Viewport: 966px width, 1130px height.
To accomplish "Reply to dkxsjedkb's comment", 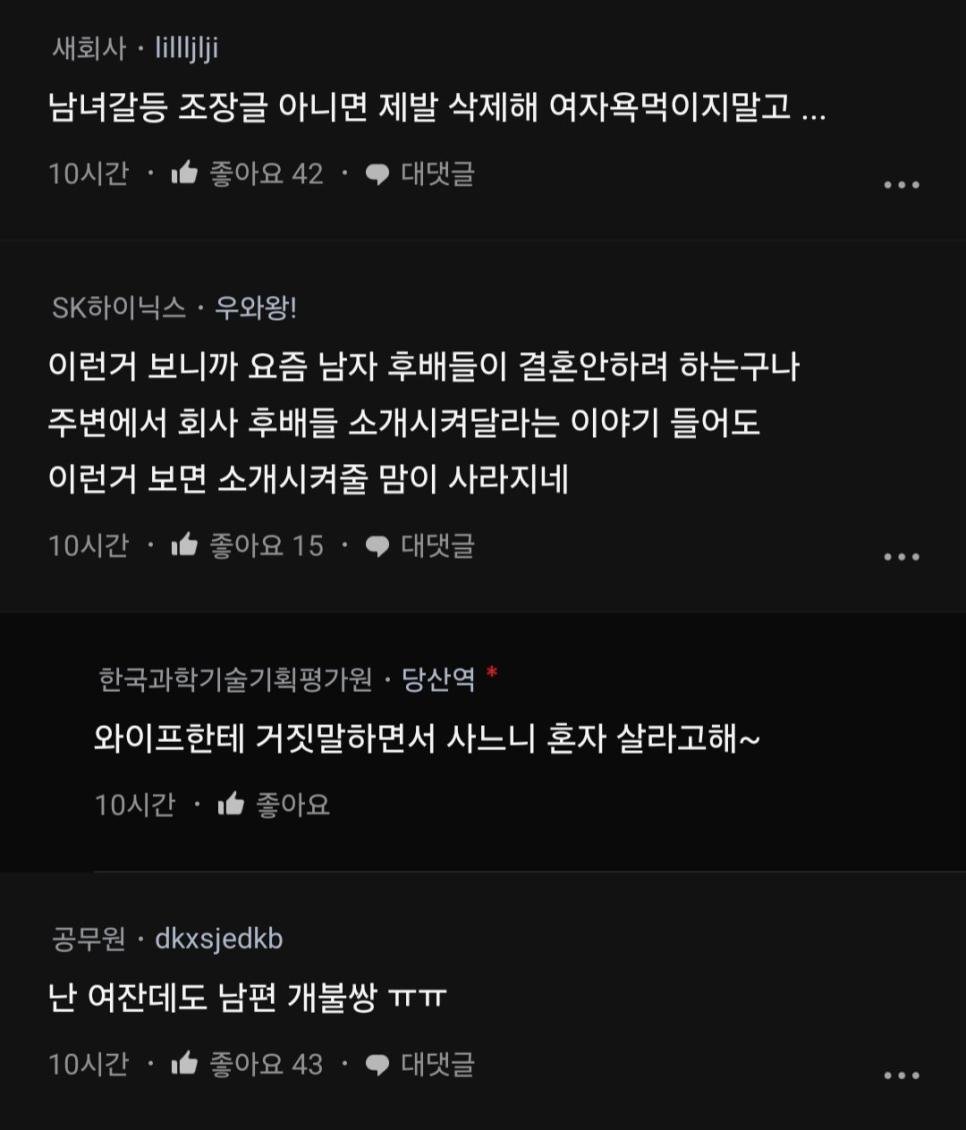I will click(x=419, y=1064).
